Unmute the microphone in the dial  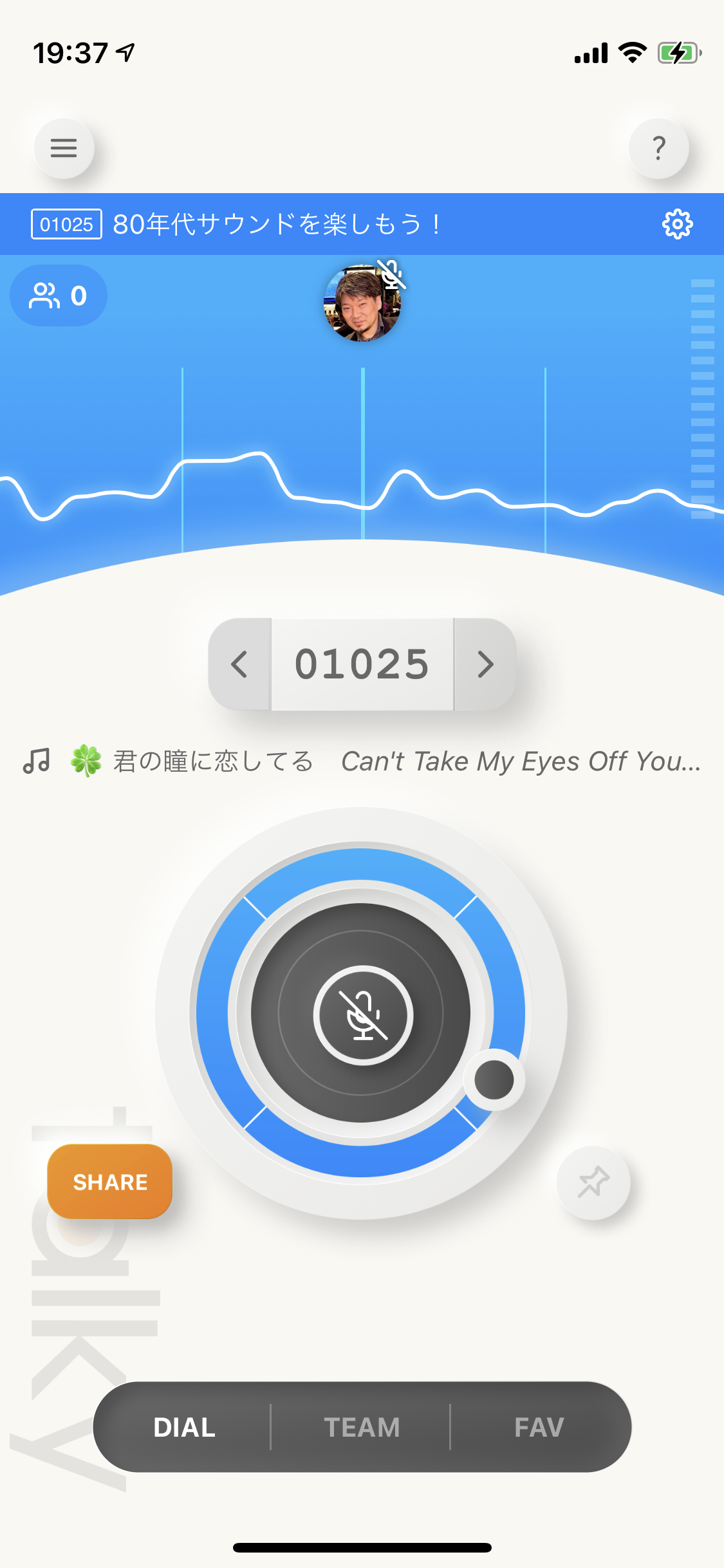click(363, 1015)
